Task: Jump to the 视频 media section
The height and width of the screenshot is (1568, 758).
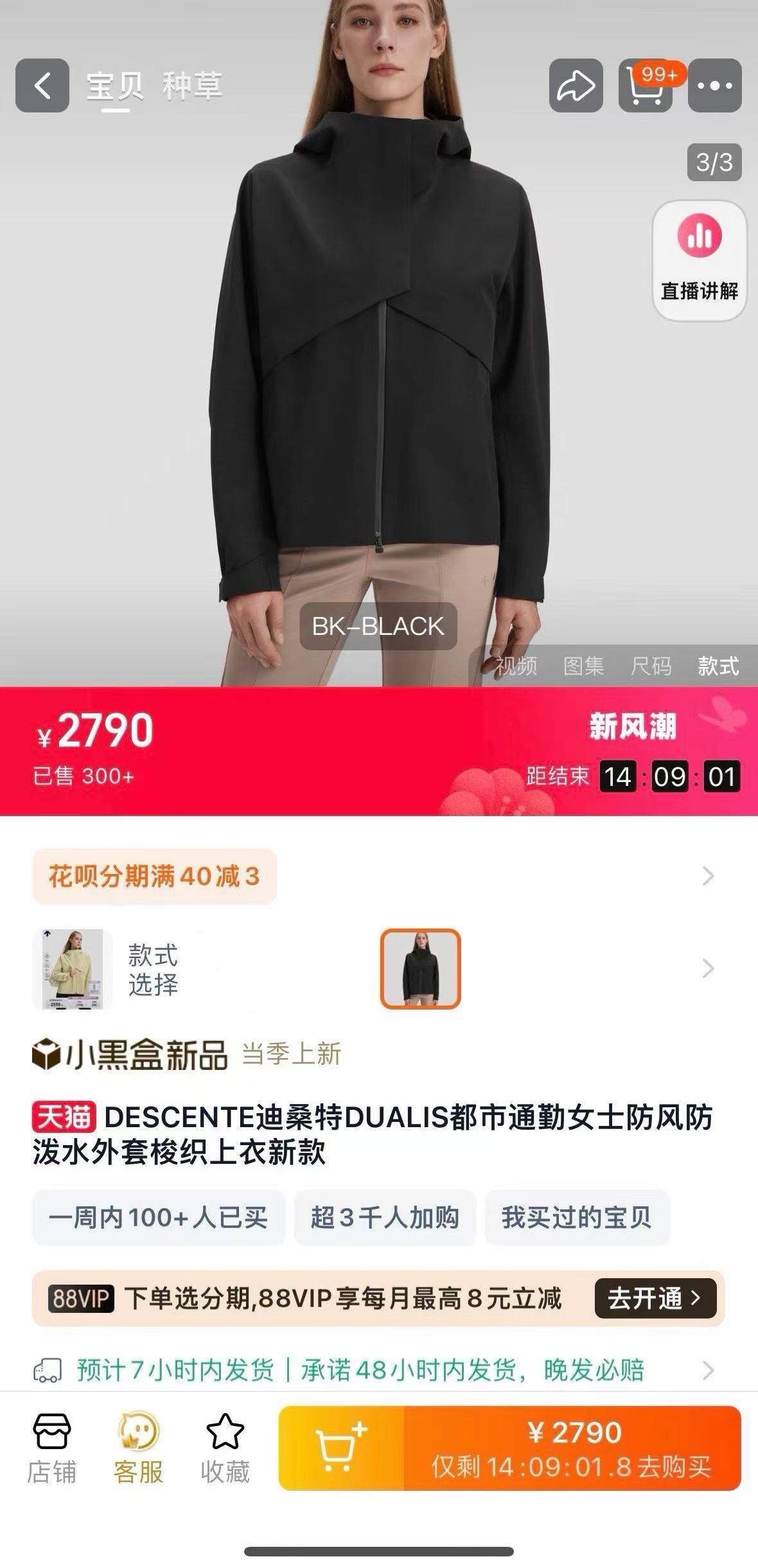Action: (x=516, y=666)
